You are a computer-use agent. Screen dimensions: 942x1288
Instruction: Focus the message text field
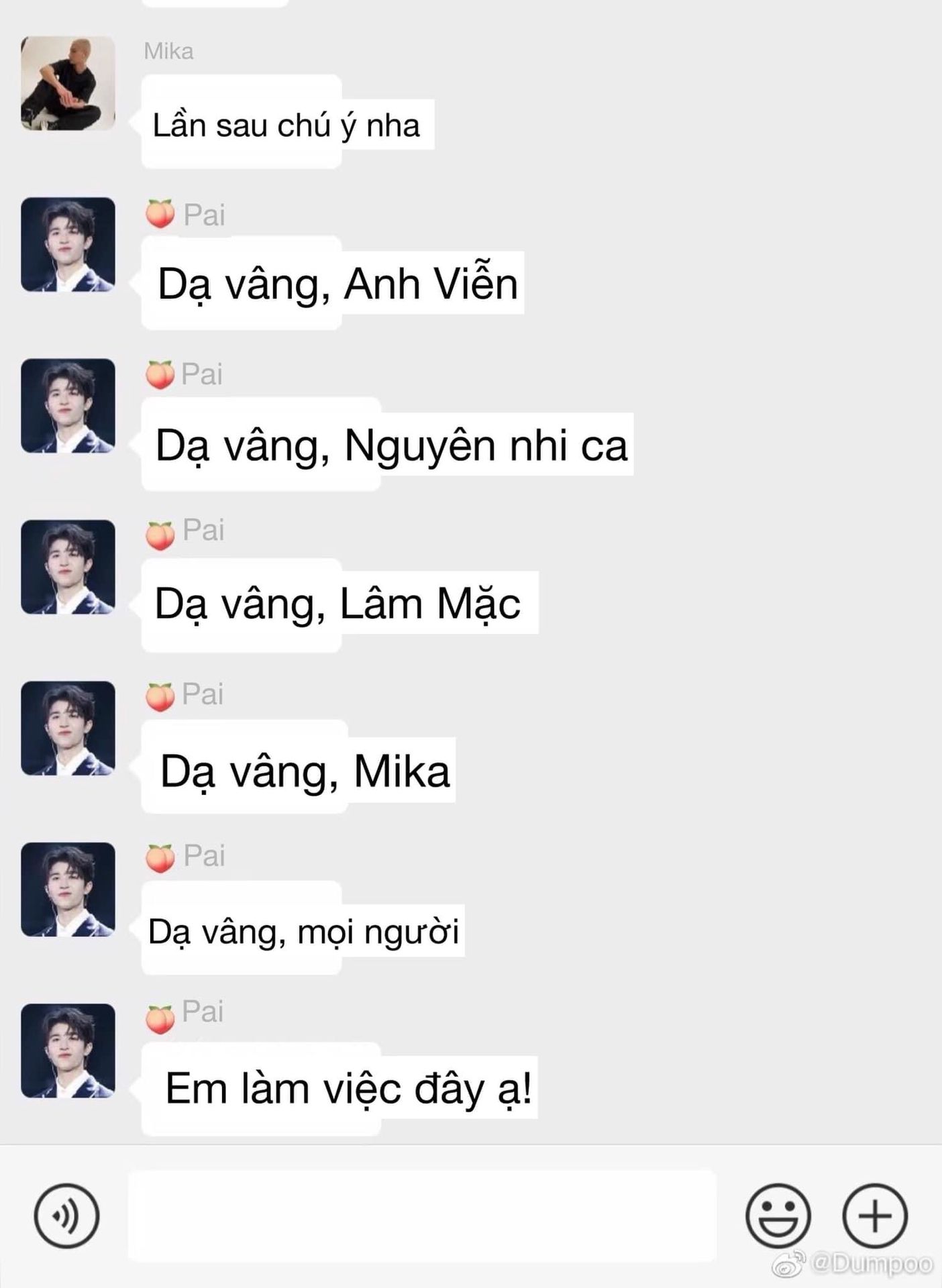coord(421,1216)
